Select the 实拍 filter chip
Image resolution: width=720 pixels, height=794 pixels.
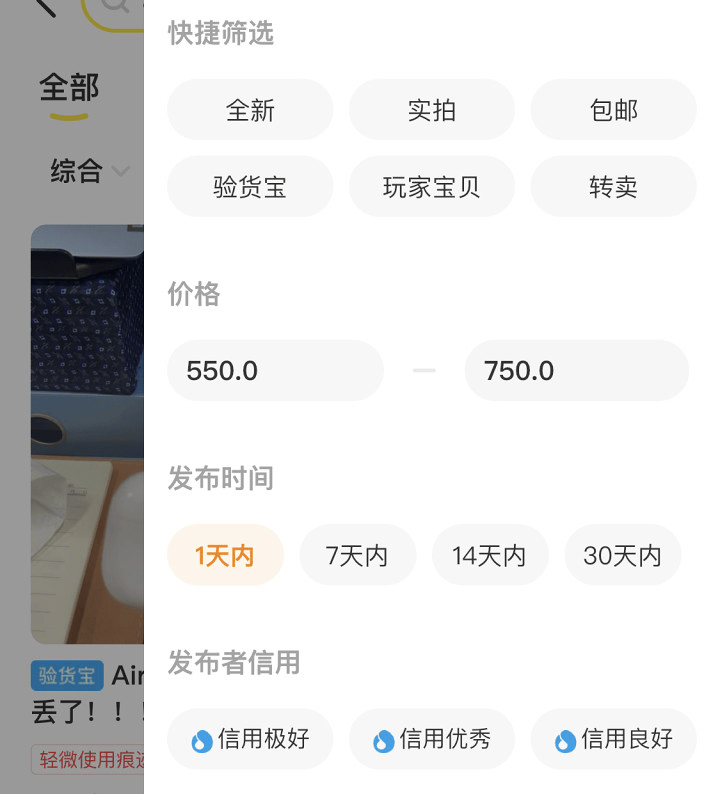432,110
